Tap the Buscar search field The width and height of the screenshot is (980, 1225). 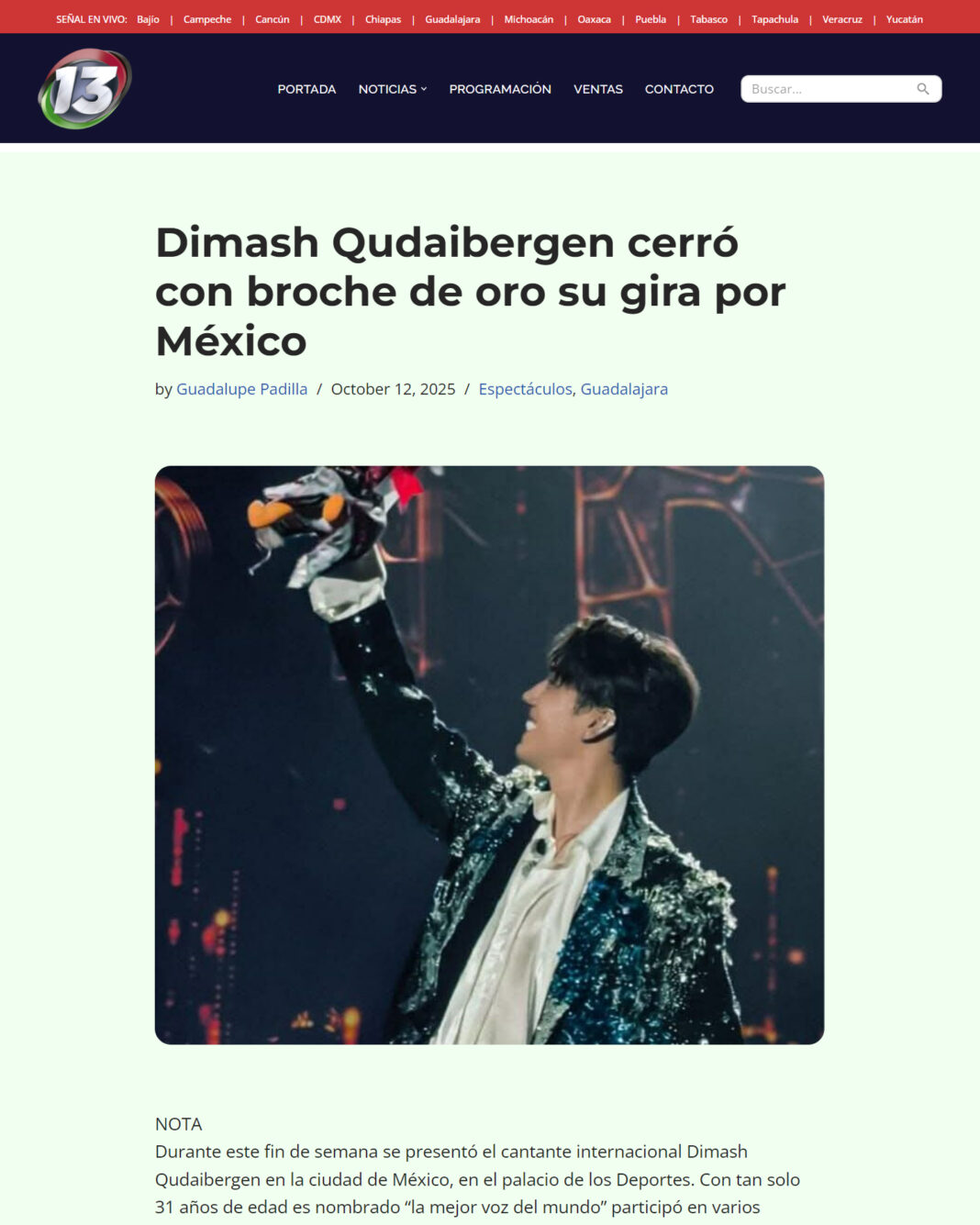[x=826, y=89]
